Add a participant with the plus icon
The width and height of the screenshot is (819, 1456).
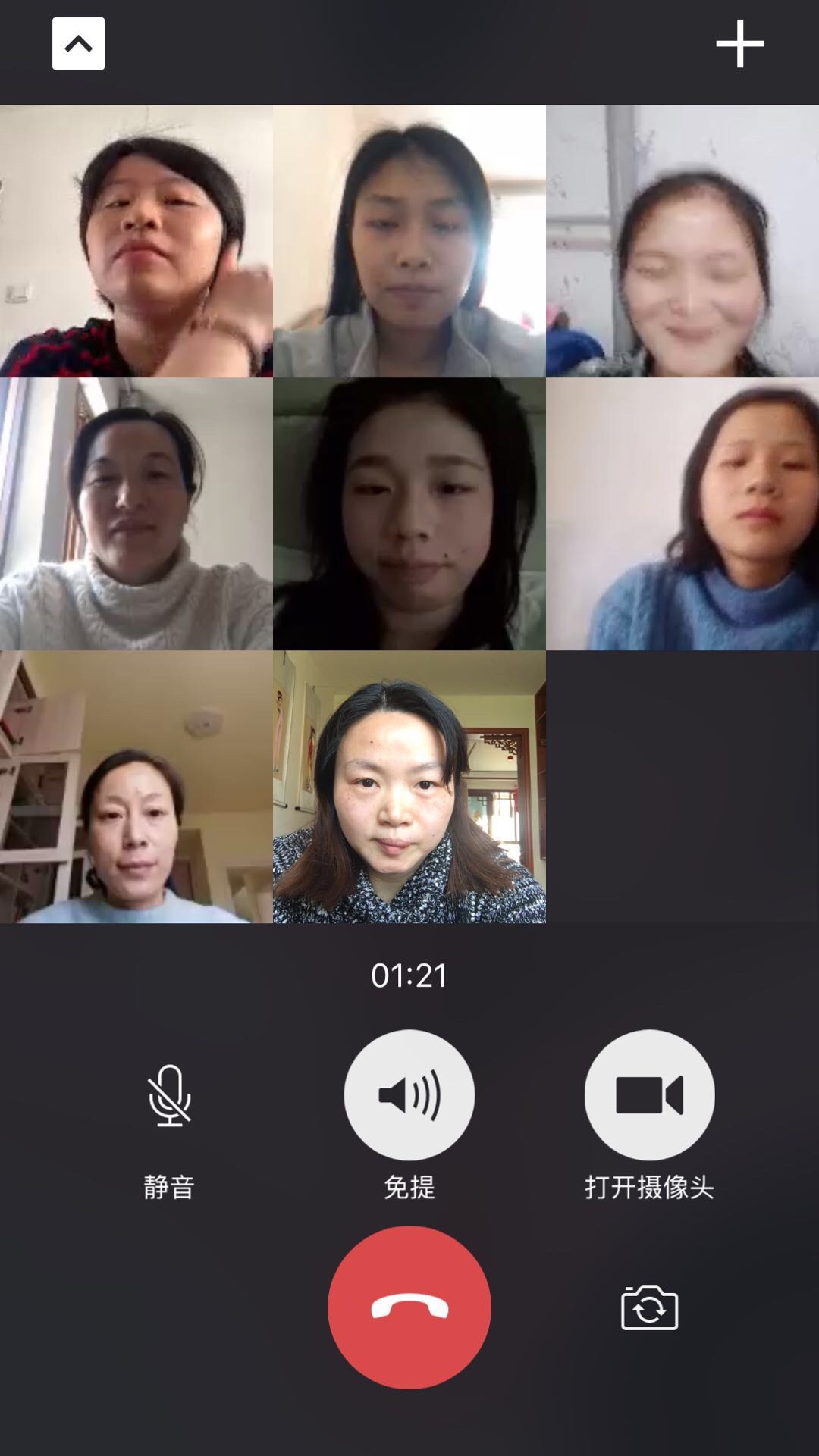click(x=739, y=44)
